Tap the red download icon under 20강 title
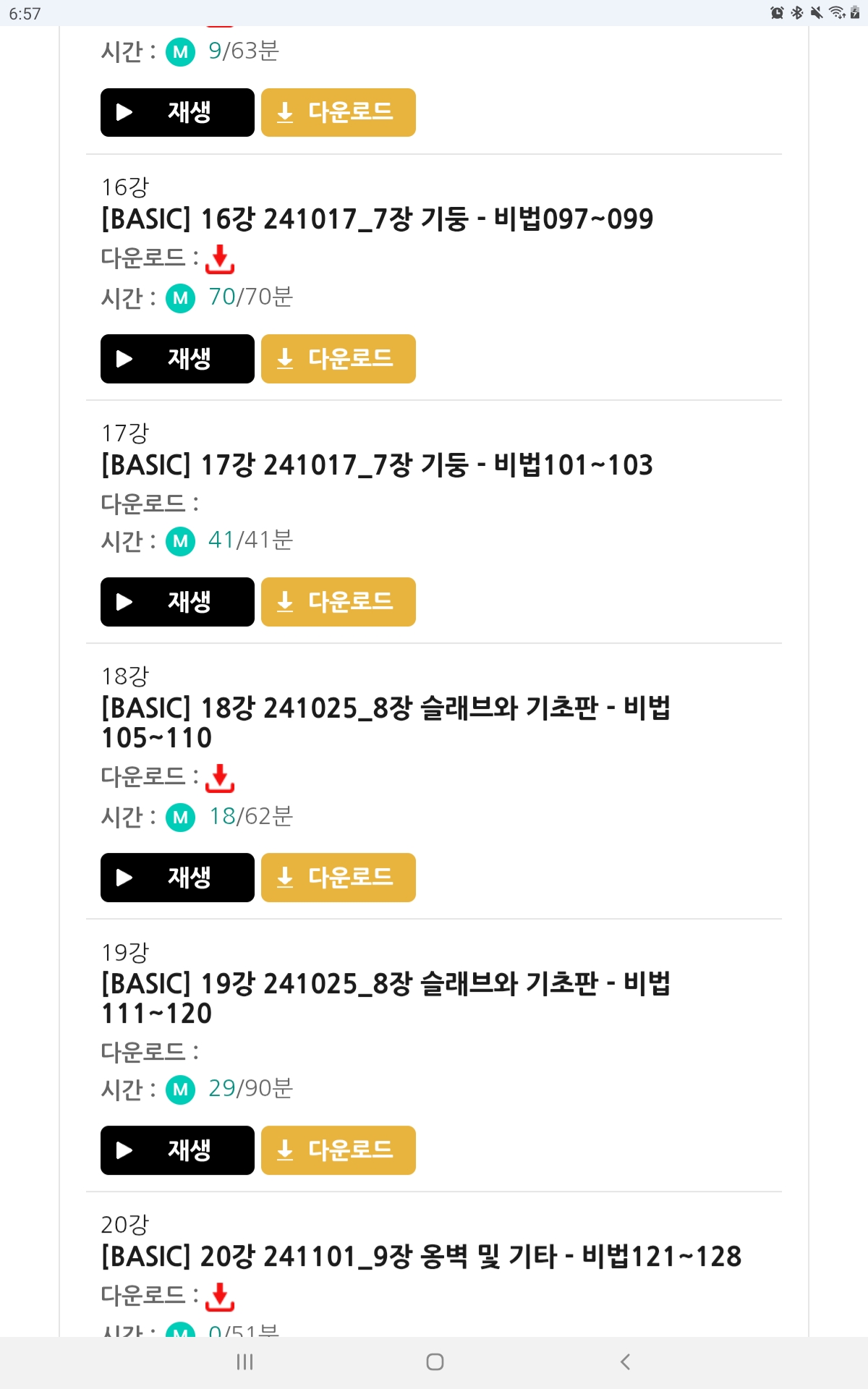Screen dimensions: 868x1389 (x=221, y=1297)
